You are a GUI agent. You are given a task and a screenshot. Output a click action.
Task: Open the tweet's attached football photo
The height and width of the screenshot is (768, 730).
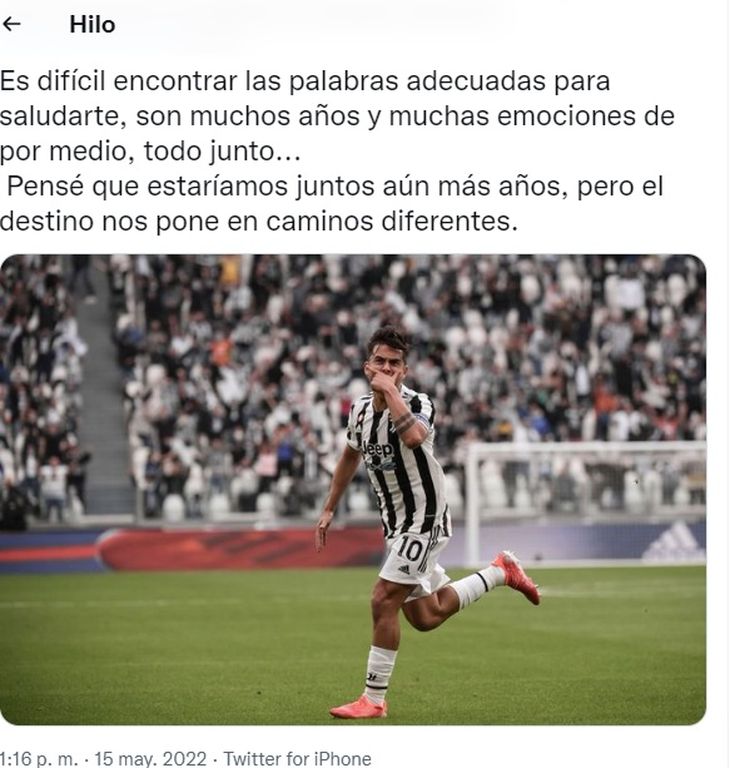point(353,489)
